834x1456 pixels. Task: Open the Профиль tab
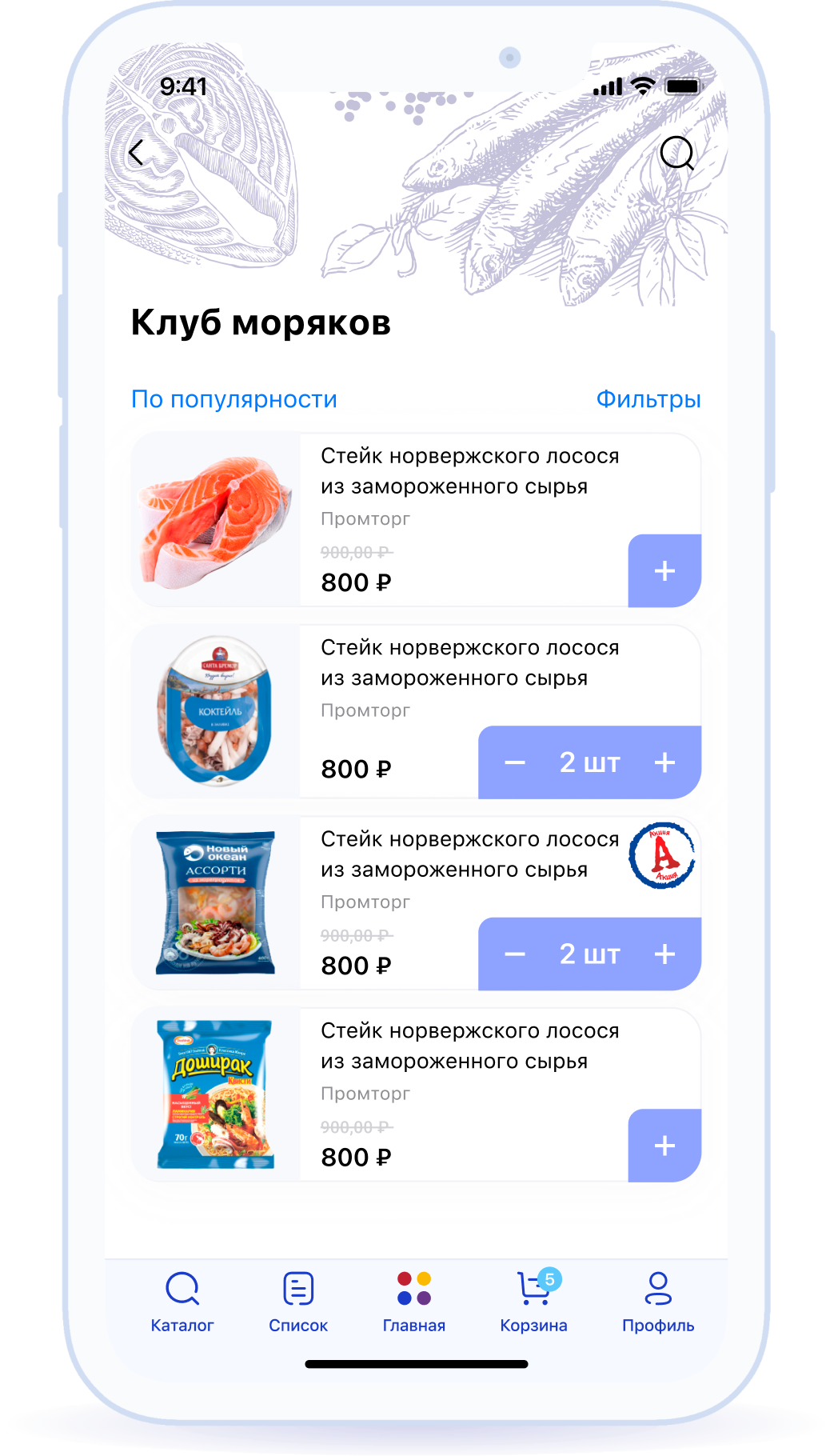coord(658,1302)
